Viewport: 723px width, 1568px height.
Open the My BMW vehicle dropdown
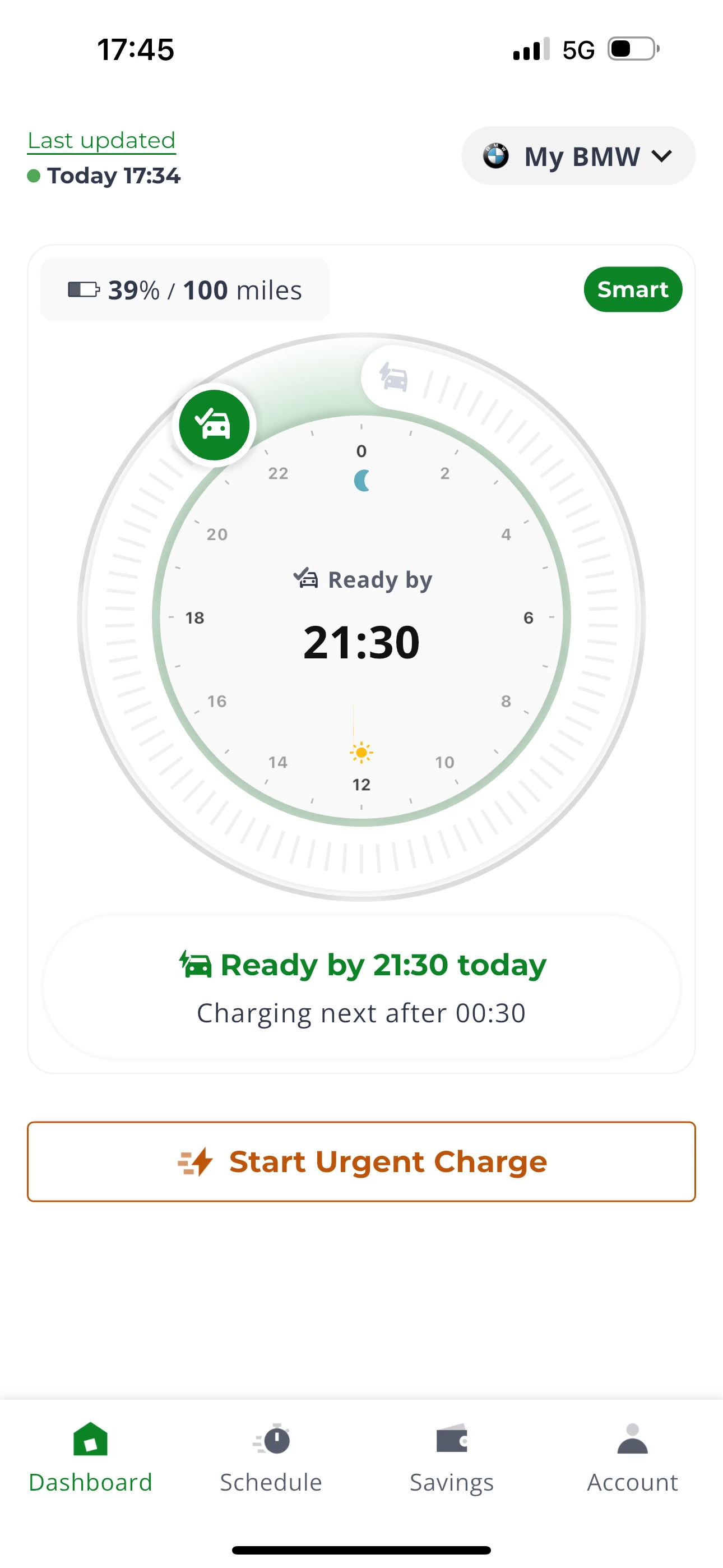578,156
